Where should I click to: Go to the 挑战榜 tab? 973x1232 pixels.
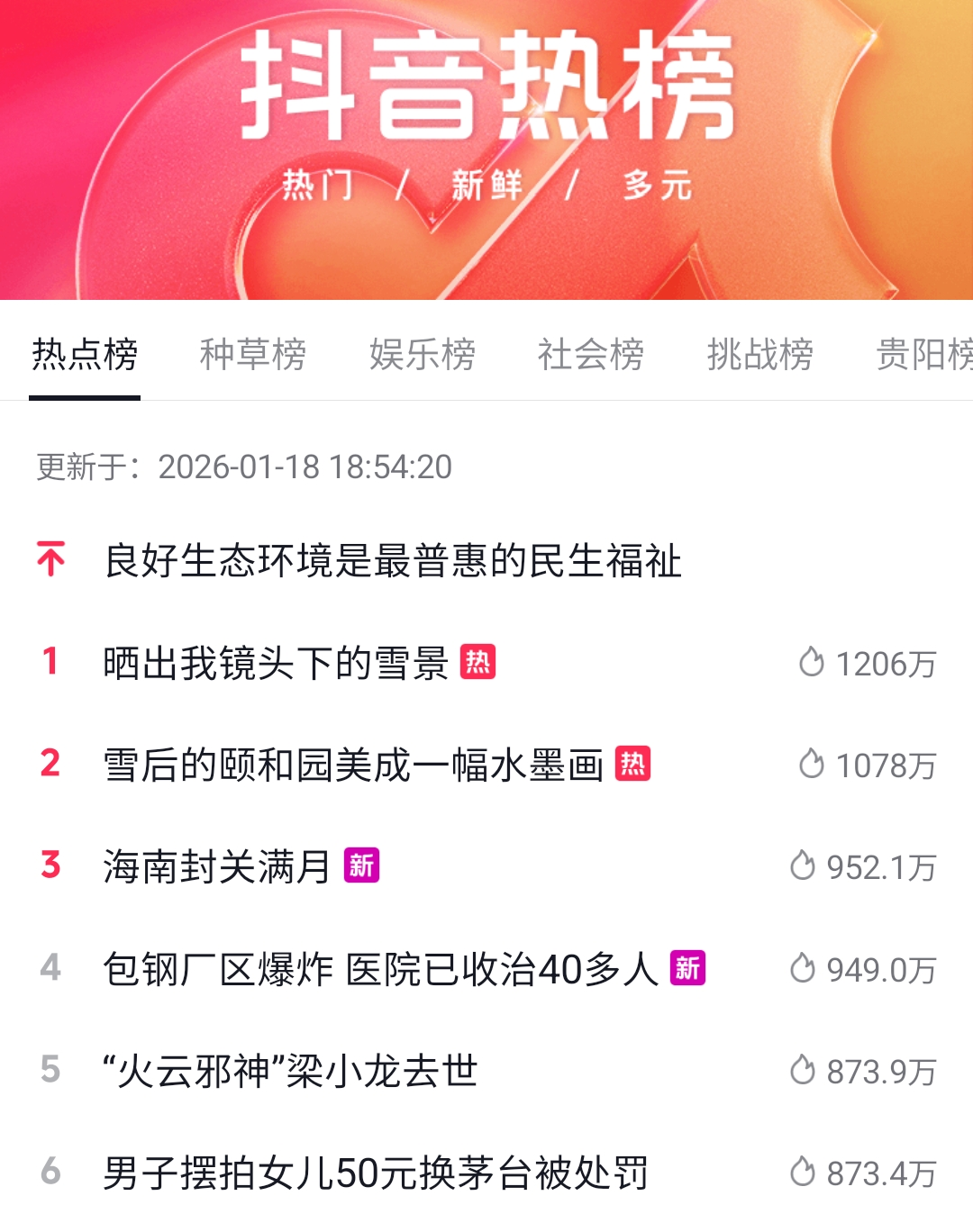[x=760, y=354]
